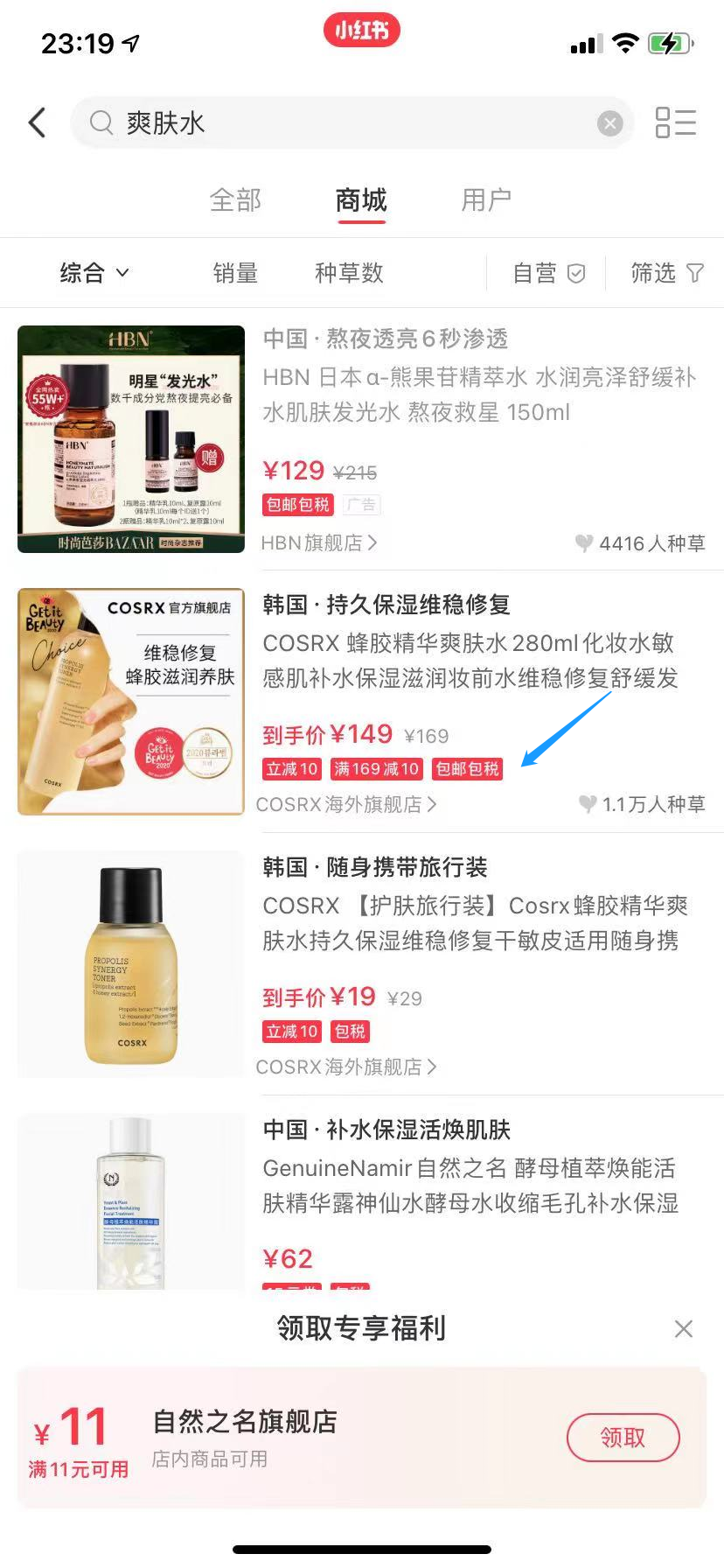This screenshot has height=1568, width=724.
Task: Dismiss the 领取专享福利 popup
Action: point(684,1329)
